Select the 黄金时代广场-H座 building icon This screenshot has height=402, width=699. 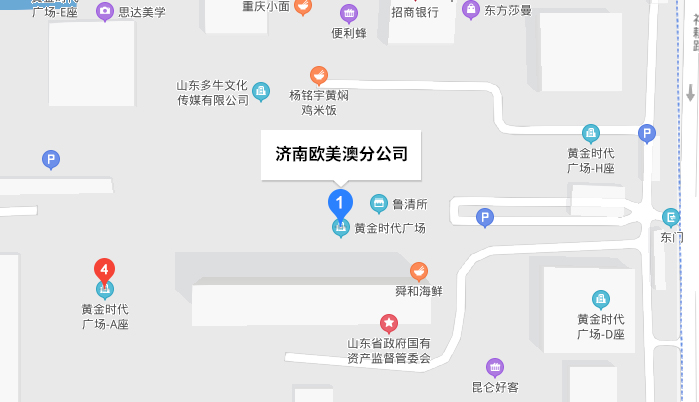(591, 133)
